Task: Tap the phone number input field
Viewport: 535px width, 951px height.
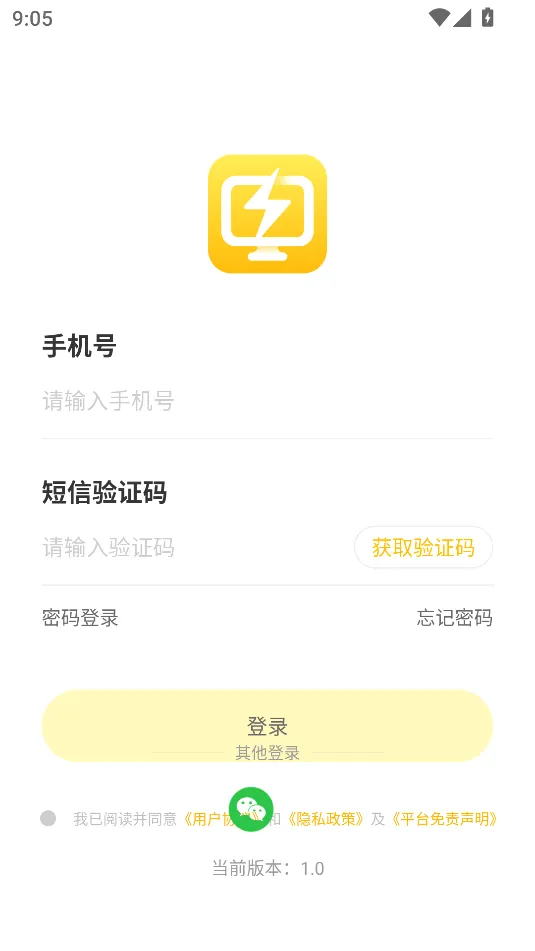Action: [267, 401]
